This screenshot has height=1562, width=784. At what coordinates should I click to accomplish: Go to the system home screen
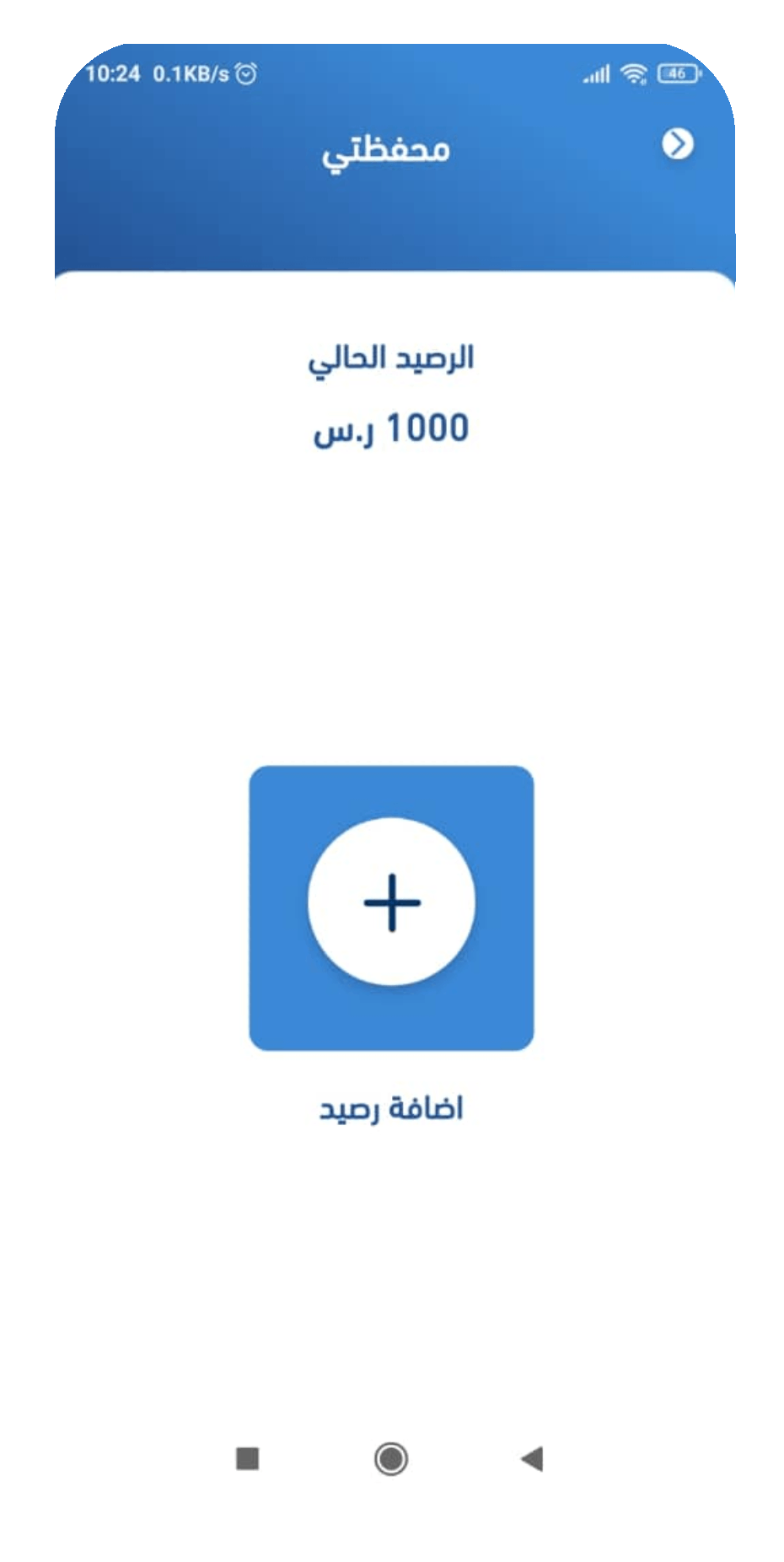tap(391, 1458)
